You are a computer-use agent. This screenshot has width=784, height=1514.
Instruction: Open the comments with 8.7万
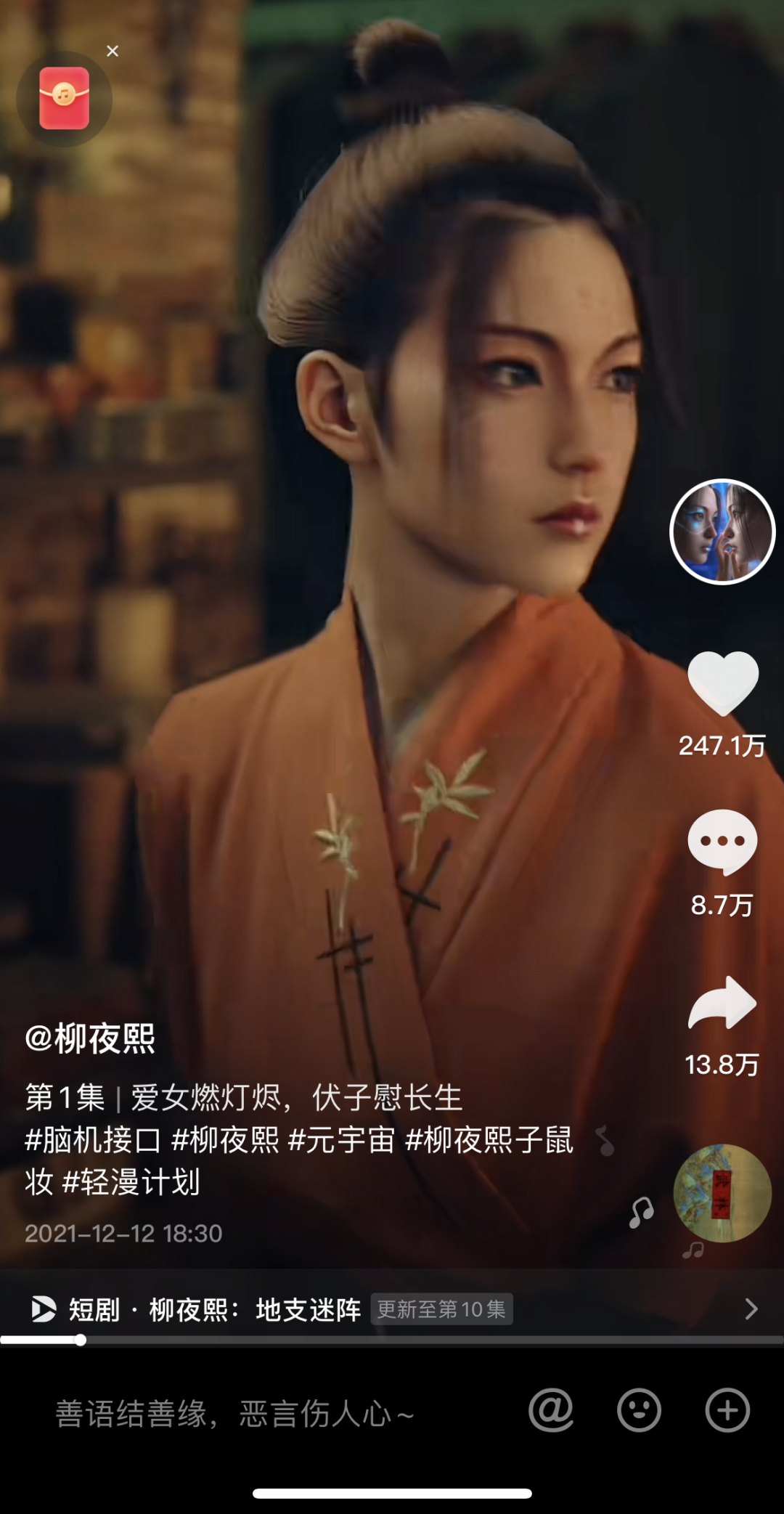(722, 842)
